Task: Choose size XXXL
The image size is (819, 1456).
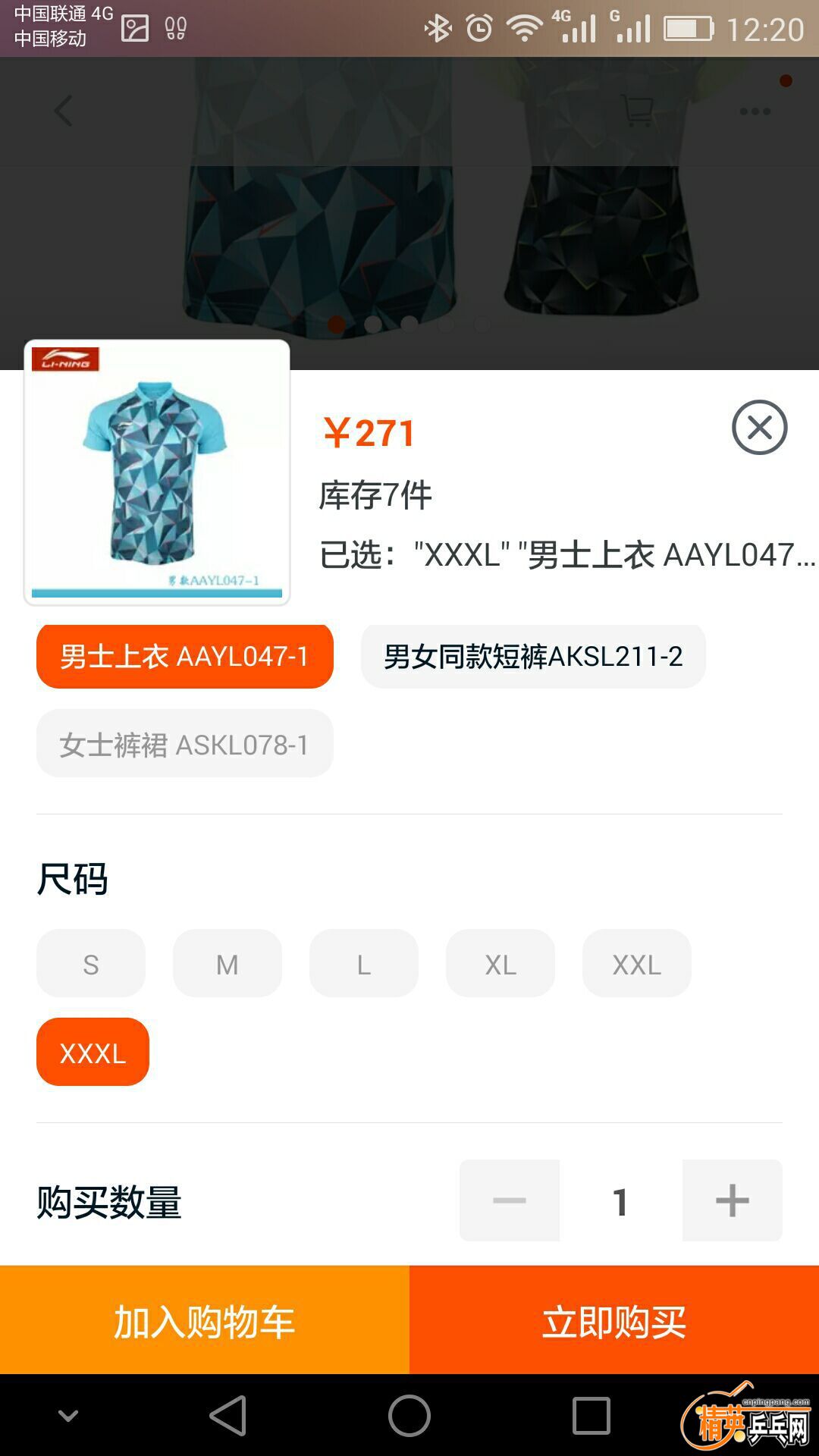Action: [93, 1053]
